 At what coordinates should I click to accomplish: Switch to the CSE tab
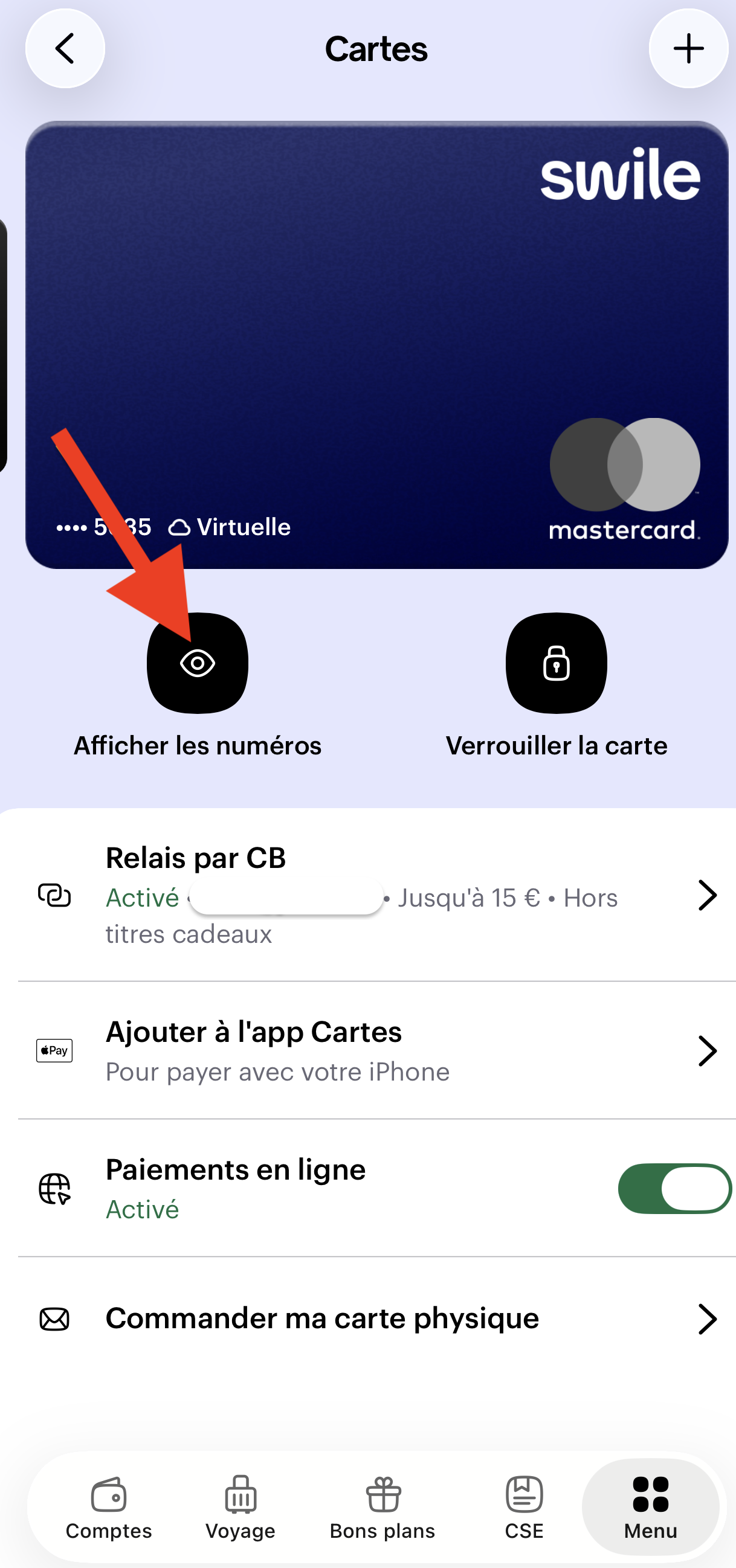(523, 1507)
